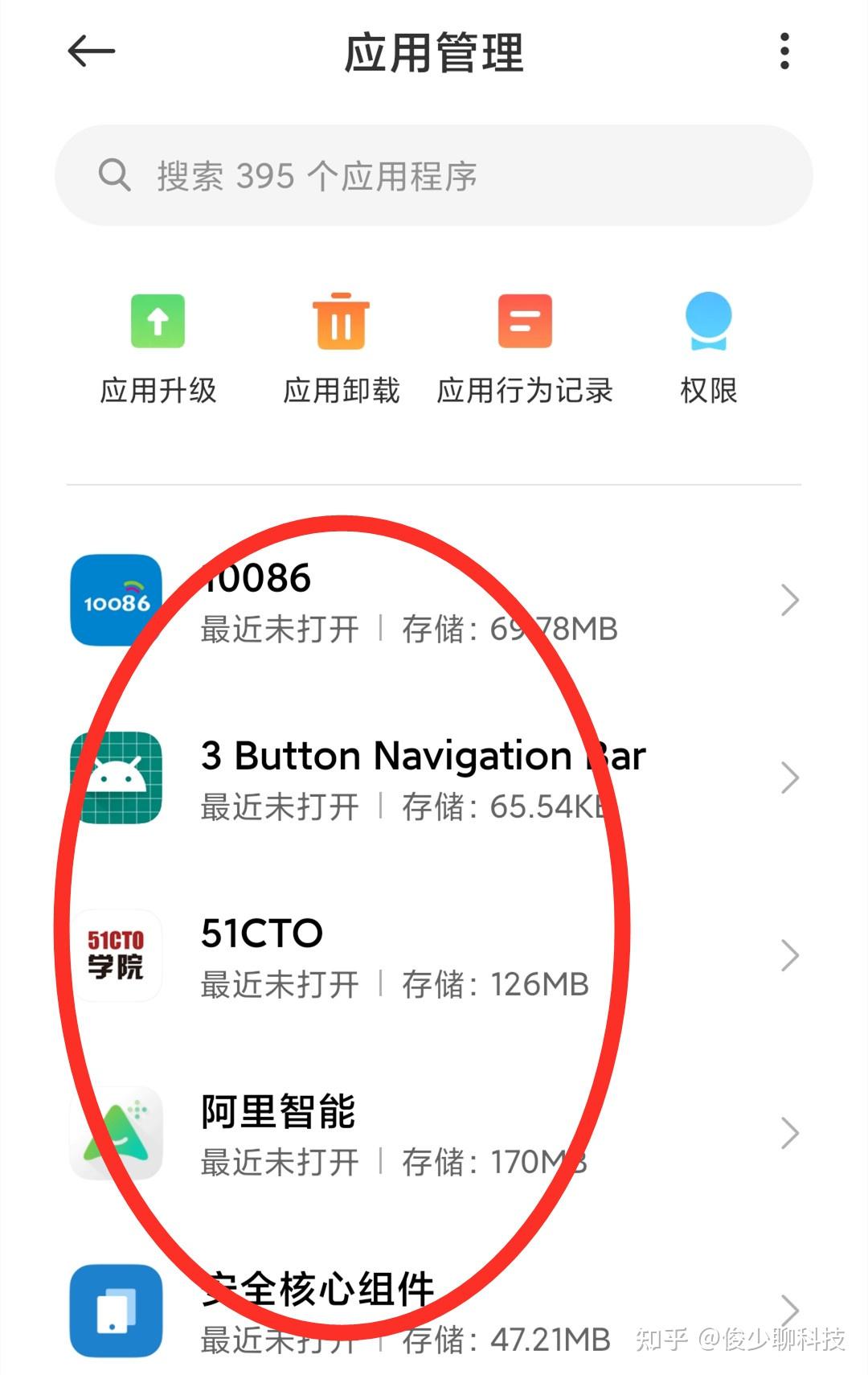Open the 10086 app details
This screenshot has width=868, height=1375.
[x=434, y=601]
